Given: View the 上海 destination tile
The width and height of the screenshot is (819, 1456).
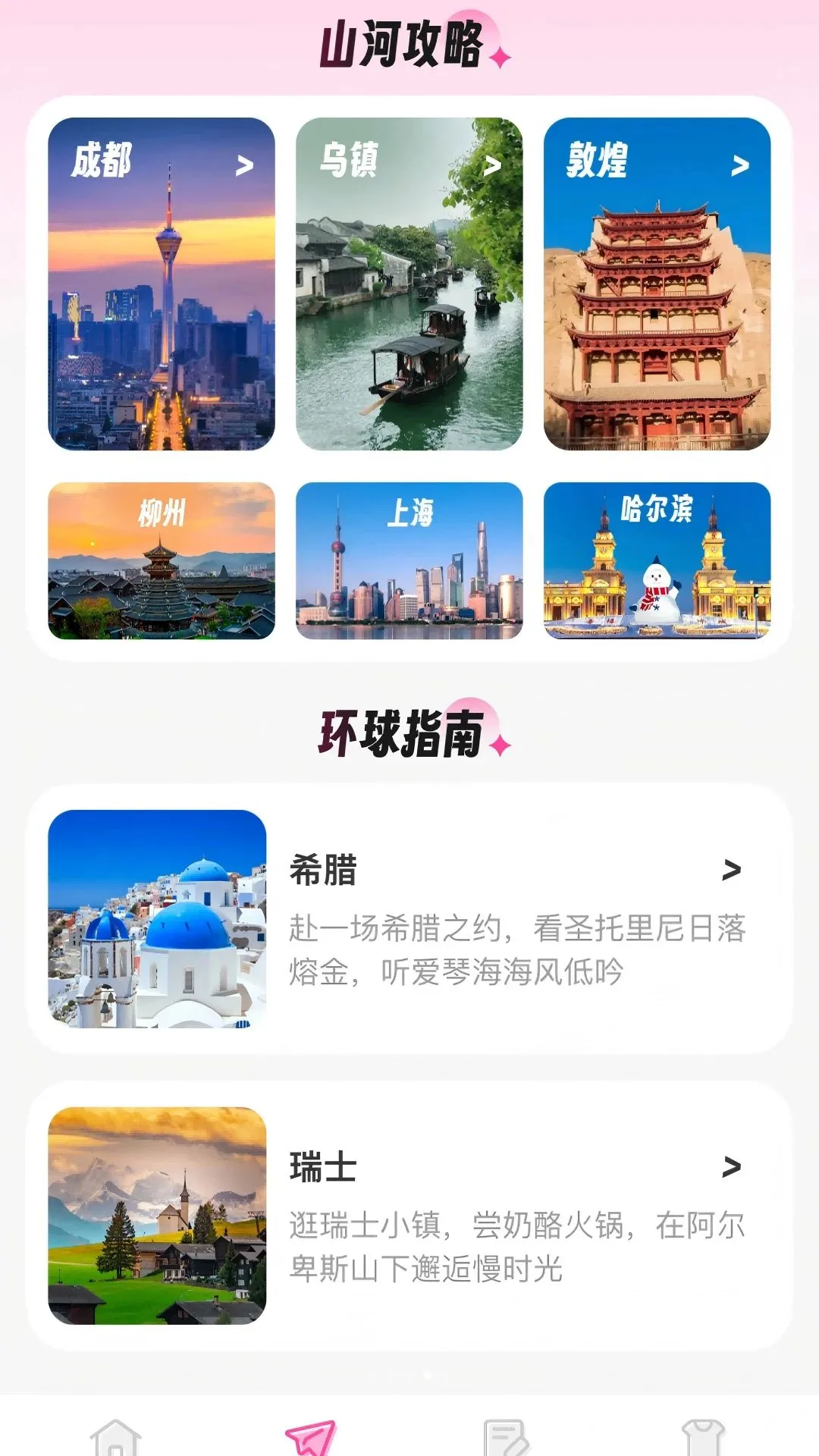Looking at the screenshot, I should tap(409, 560).
